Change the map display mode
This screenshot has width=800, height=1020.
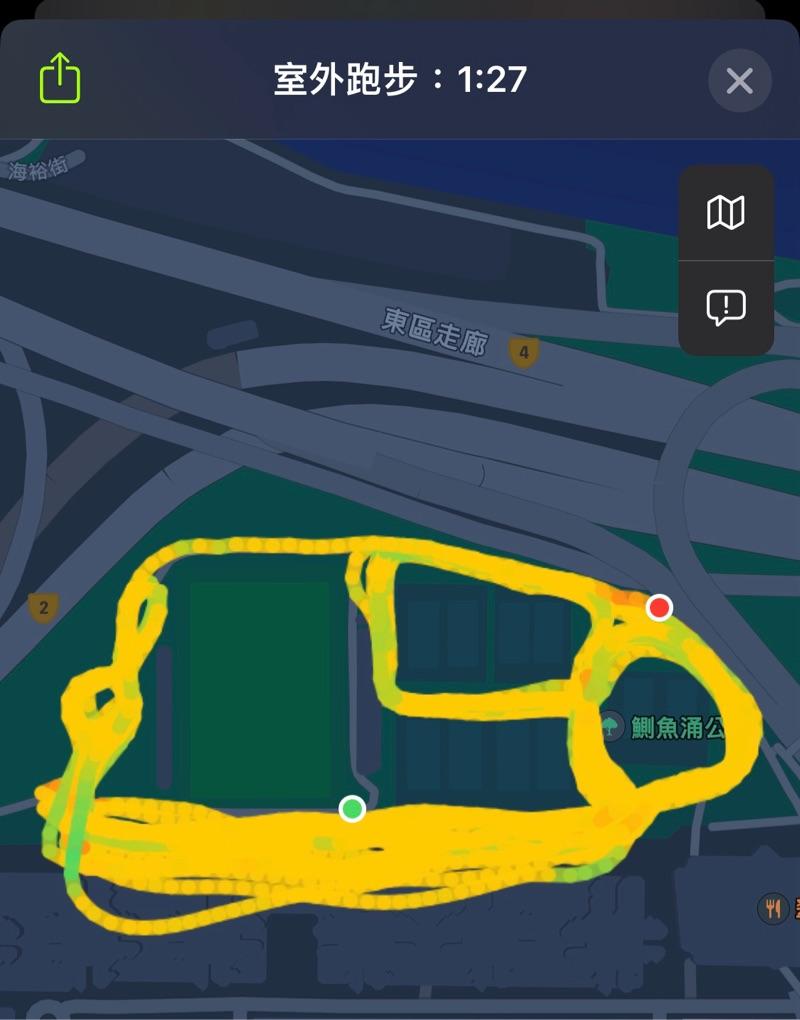click(x=726, y=212)
